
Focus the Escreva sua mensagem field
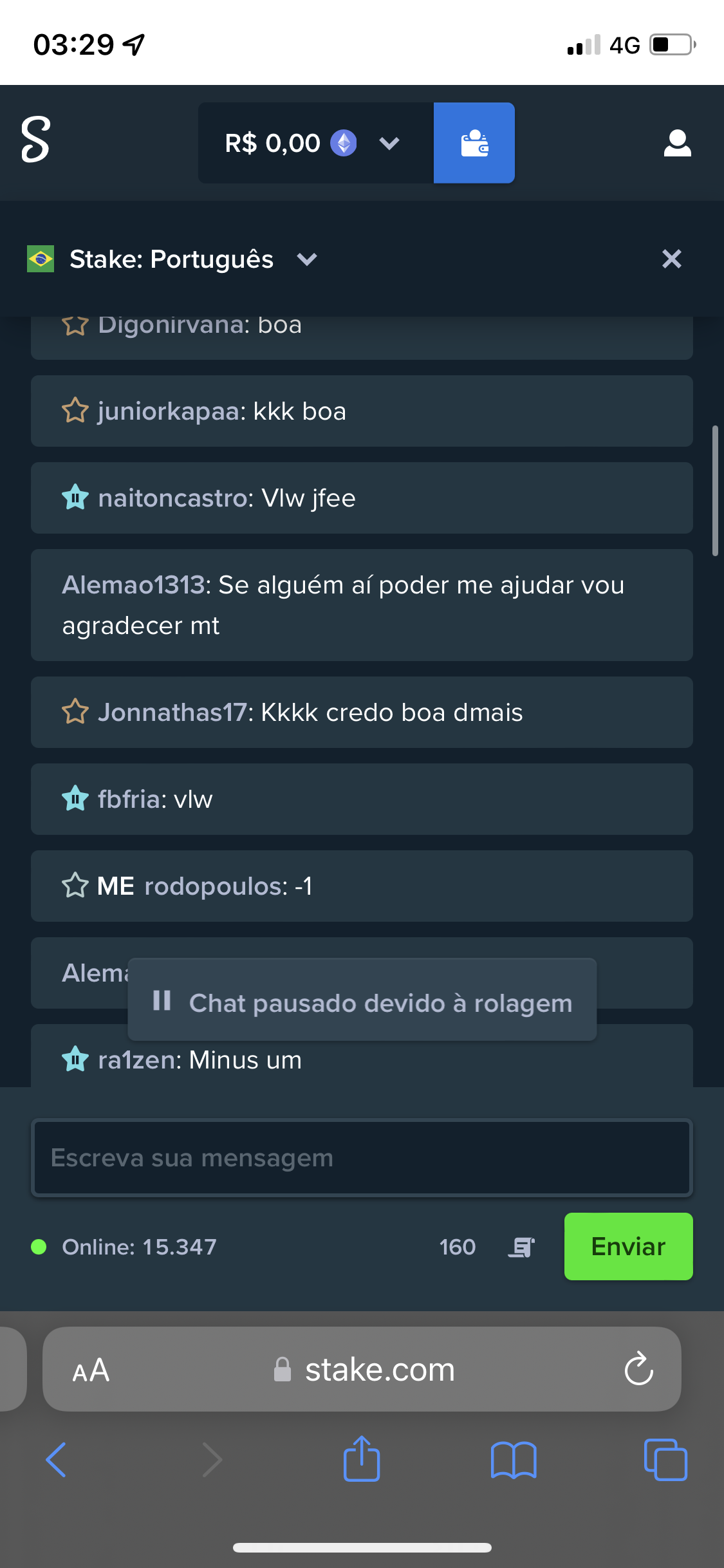[x=362, y=1157]
